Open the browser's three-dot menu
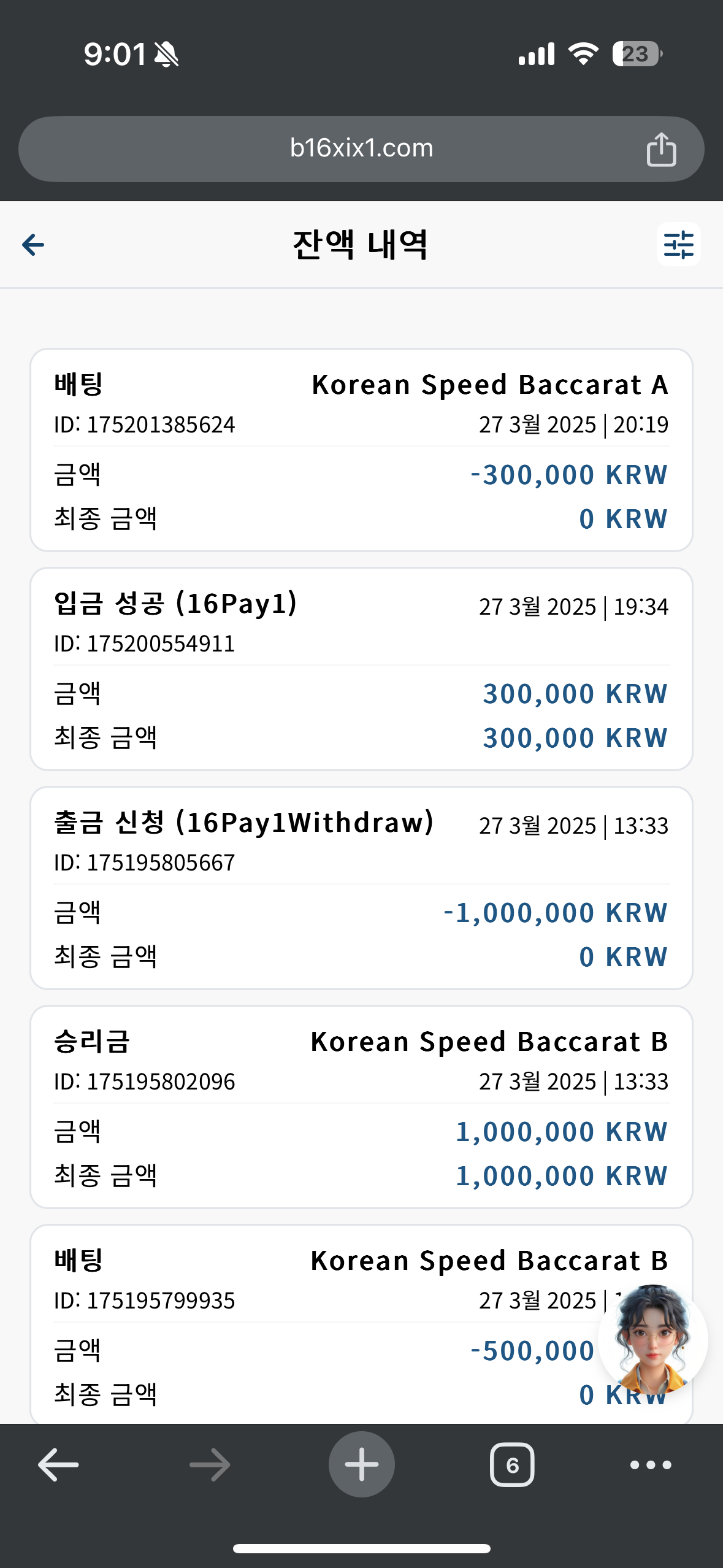The image size is (723, 1568). 651,1465
